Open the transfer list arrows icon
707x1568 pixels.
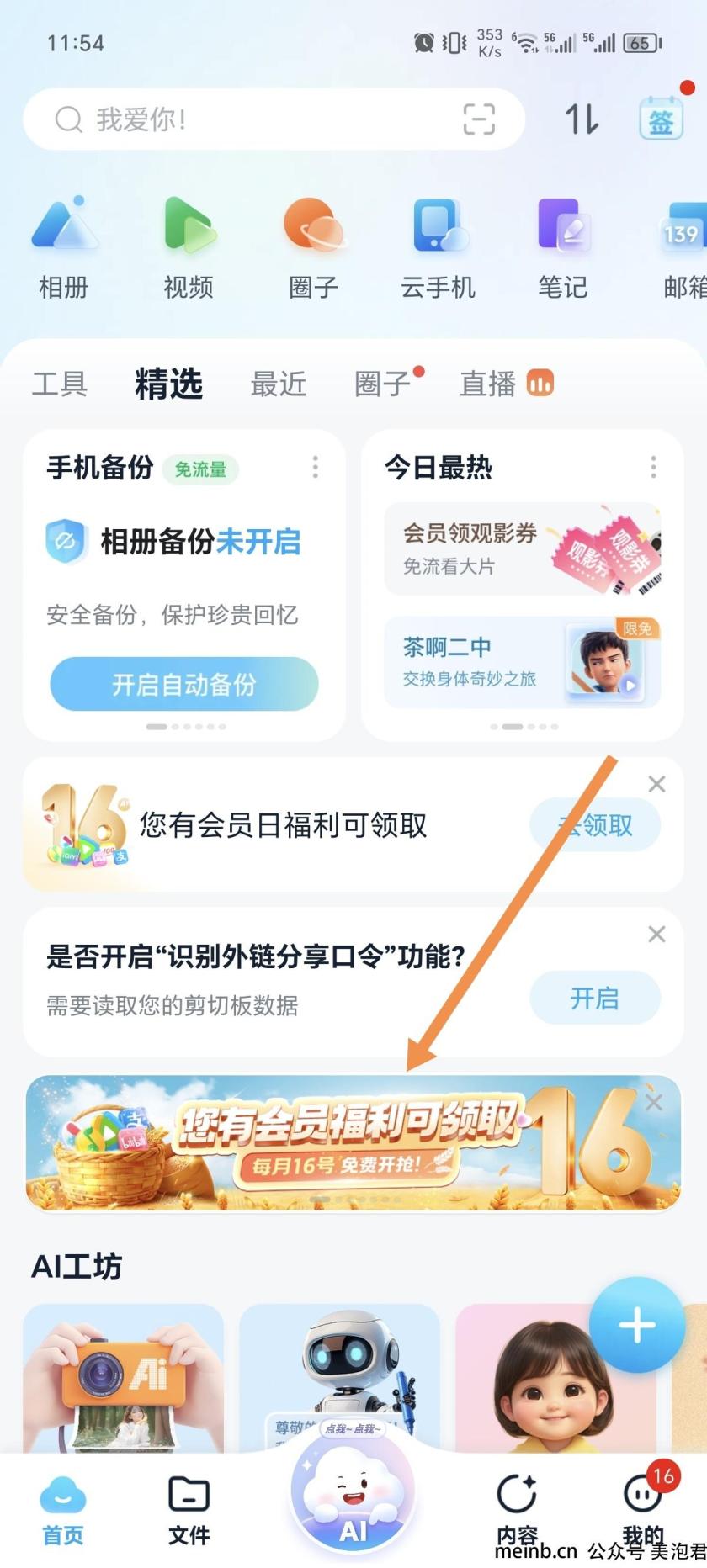pos(581,119)
